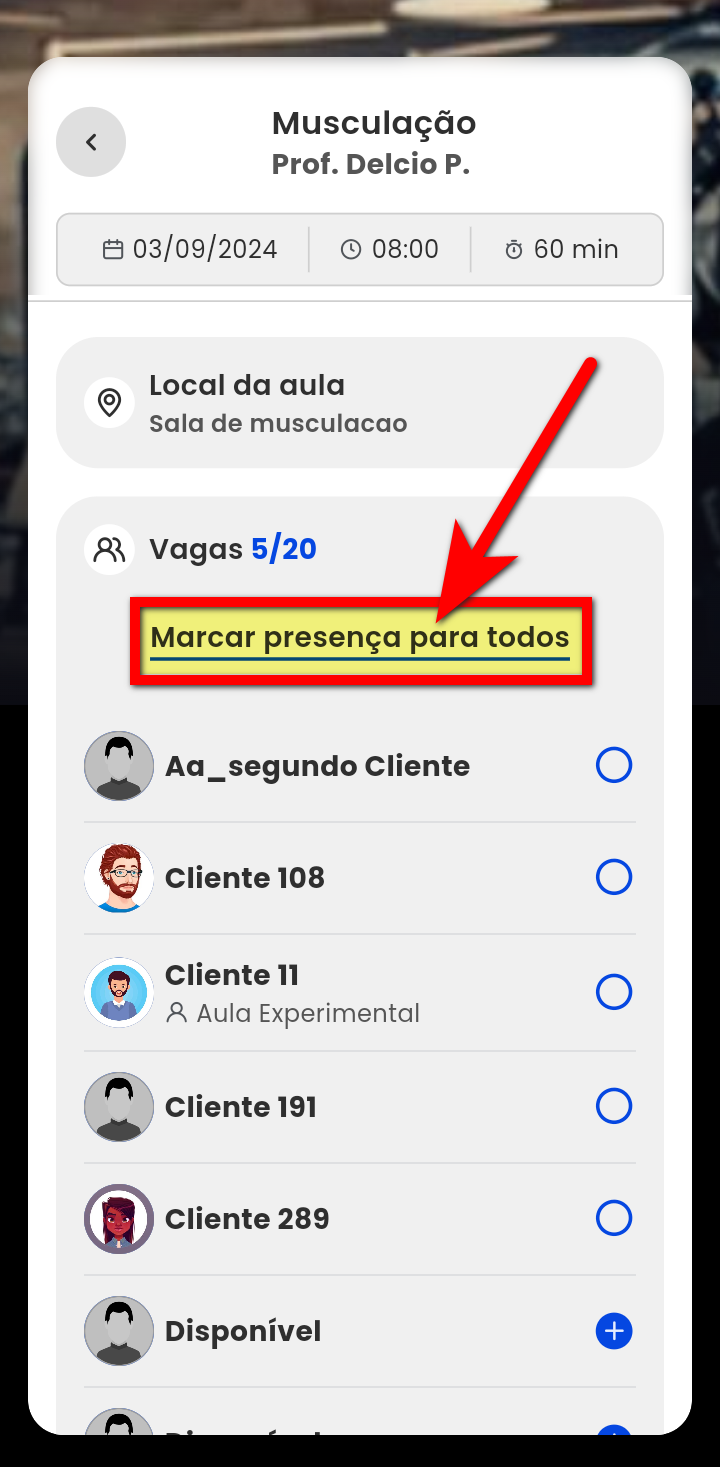This screenshot has width=720, height=1467.
Task: Confirm presence for Cliente 289
Action: pos(614,1218)
